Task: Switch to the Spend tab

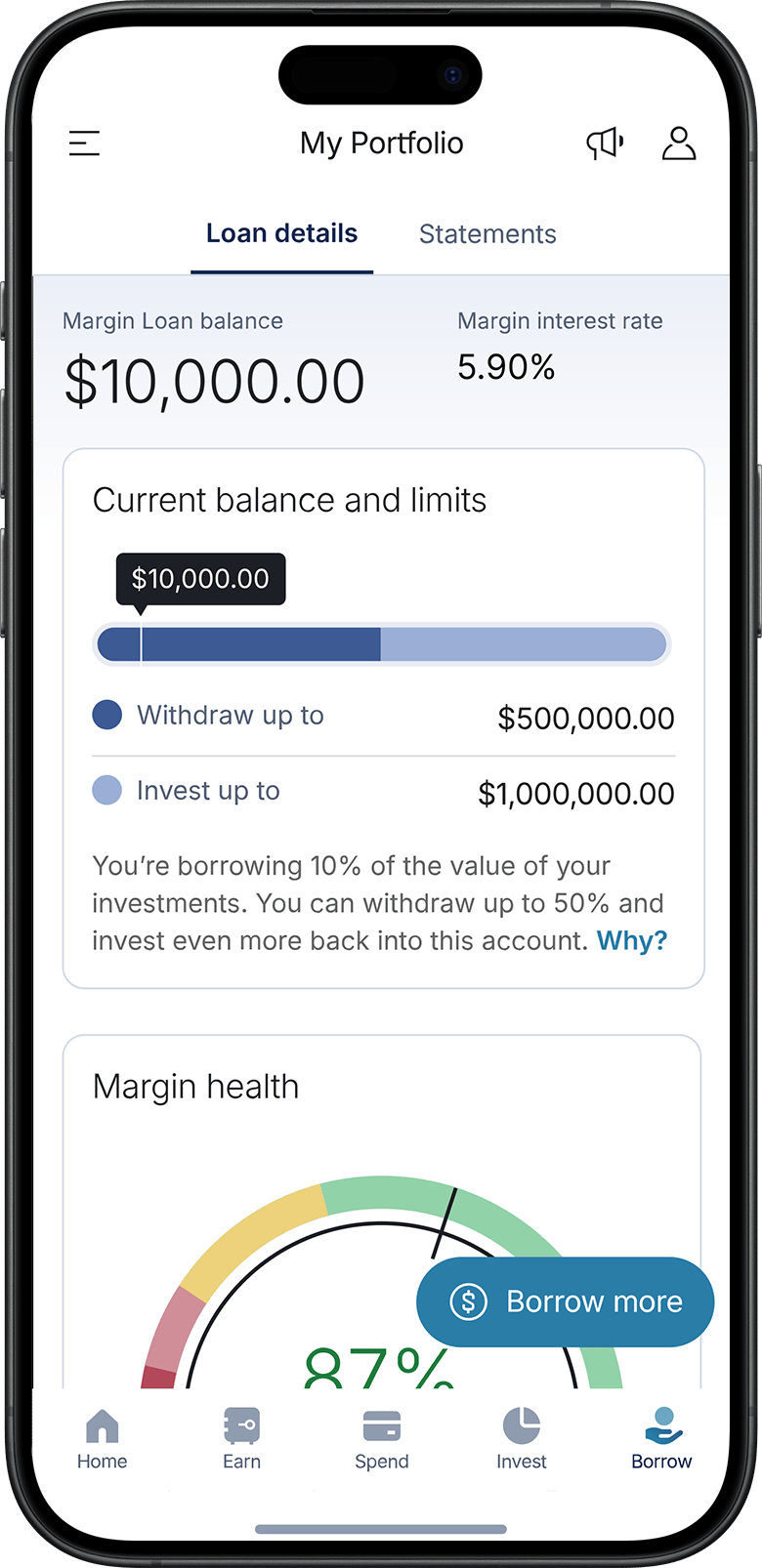Action: [x=382, y=1438]
